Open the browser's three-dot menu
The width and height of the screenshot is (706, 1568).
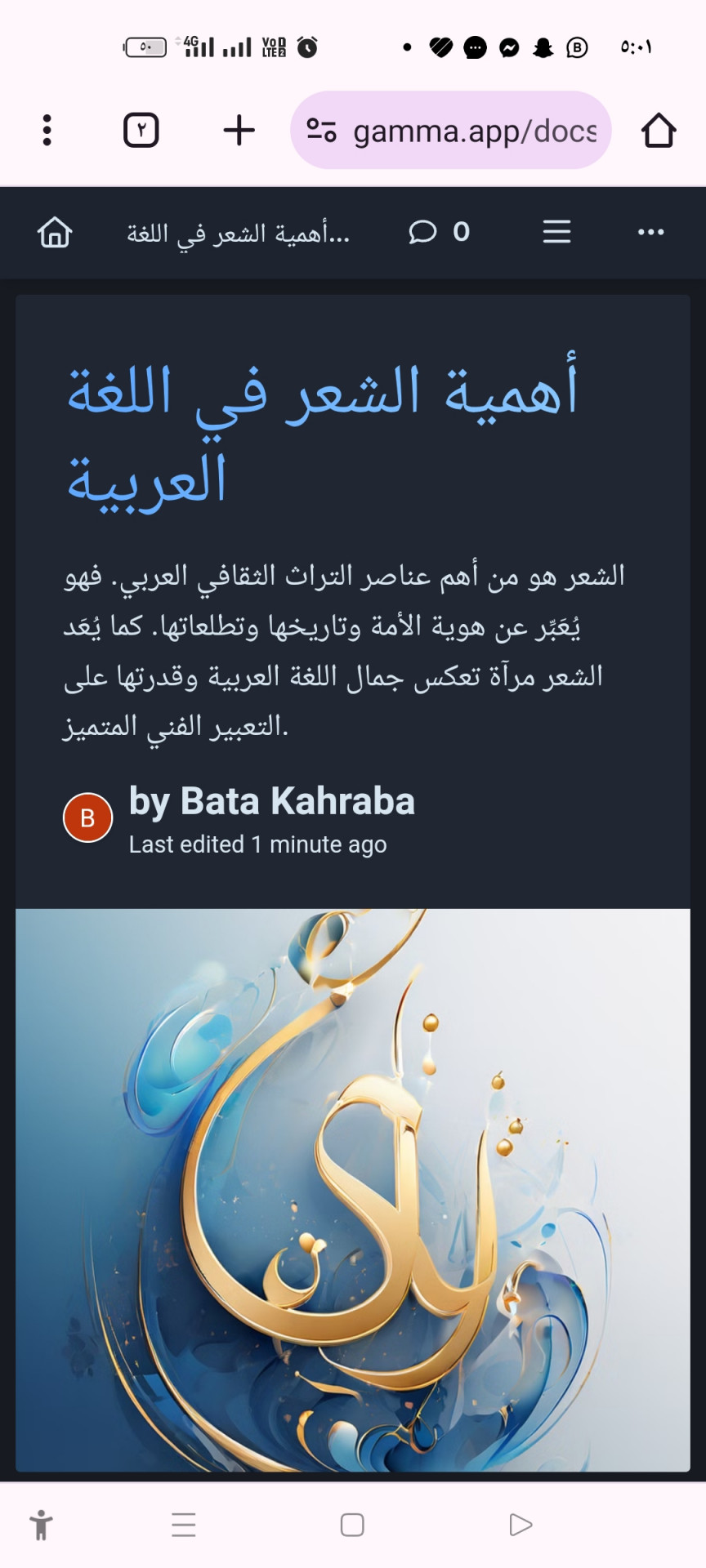[x=47, y=130]
